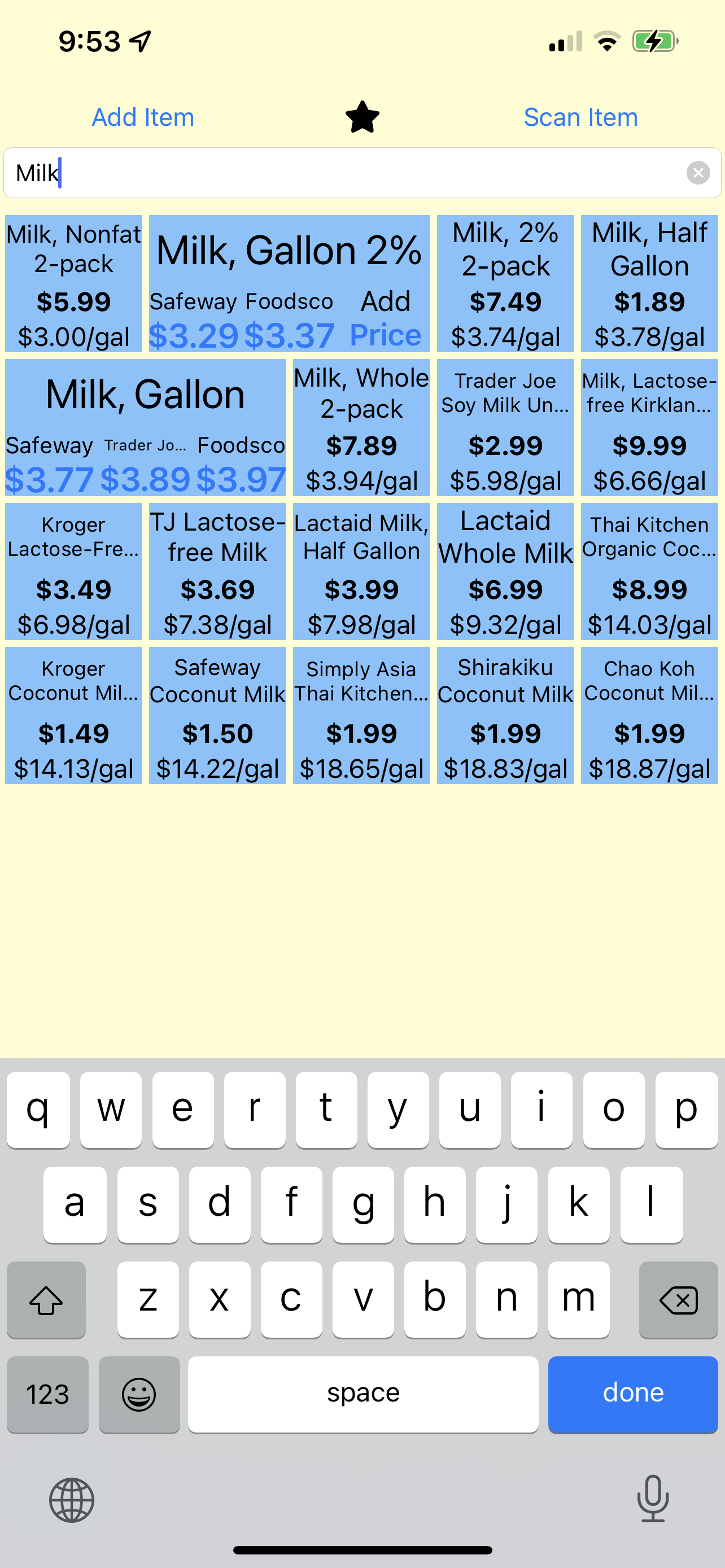Image resolution: width=725 pixels, height=1568 pixels.
Task: Clear the Milk search text
Action: pyautogui.click(x=698, y=173)
